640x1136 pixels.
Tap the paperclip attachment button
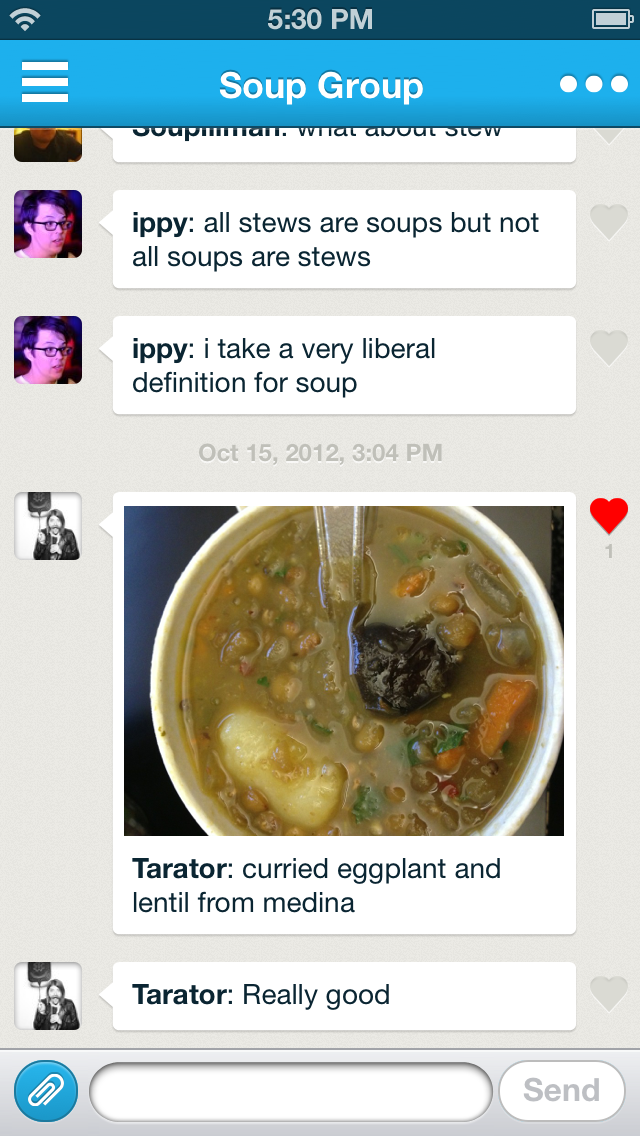[x=46, y=1091]
